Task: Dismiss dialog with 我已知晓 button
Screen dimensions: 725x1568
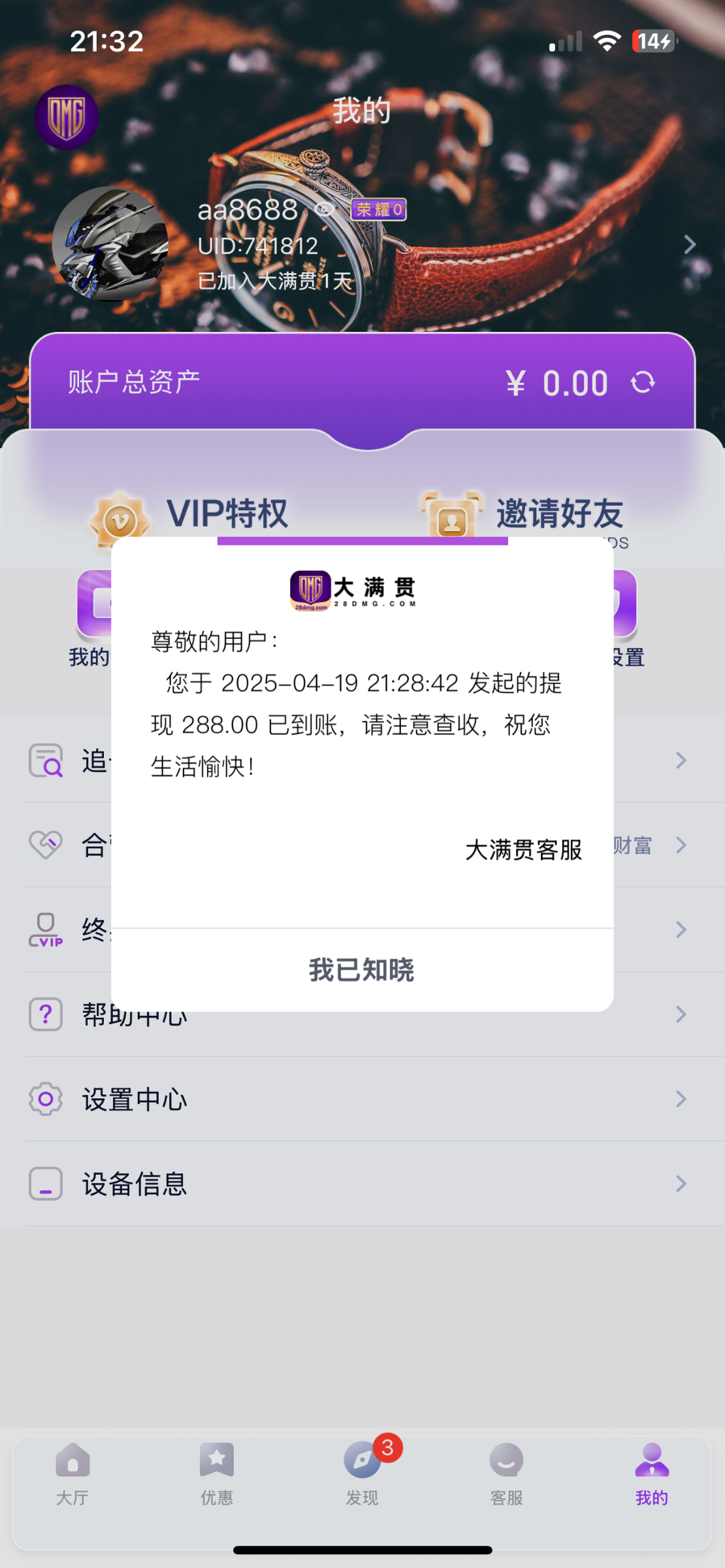Action: (361, 970)
